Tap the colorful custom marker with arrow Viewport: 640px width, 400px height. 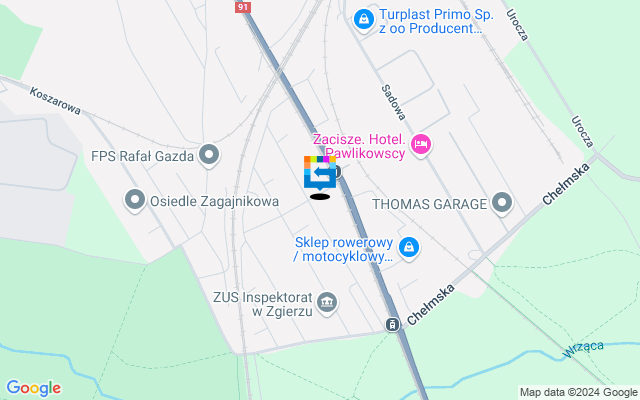(x=319, y=173)
